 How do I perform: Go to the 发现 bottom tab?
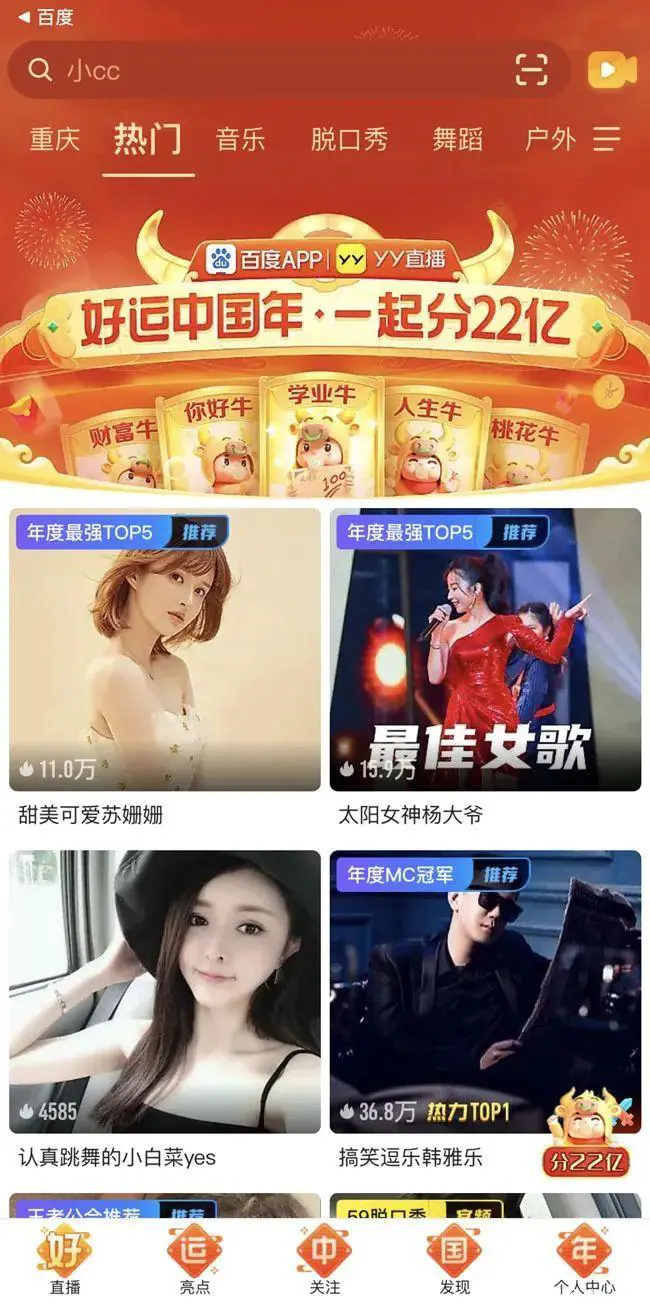(455, 1258)
